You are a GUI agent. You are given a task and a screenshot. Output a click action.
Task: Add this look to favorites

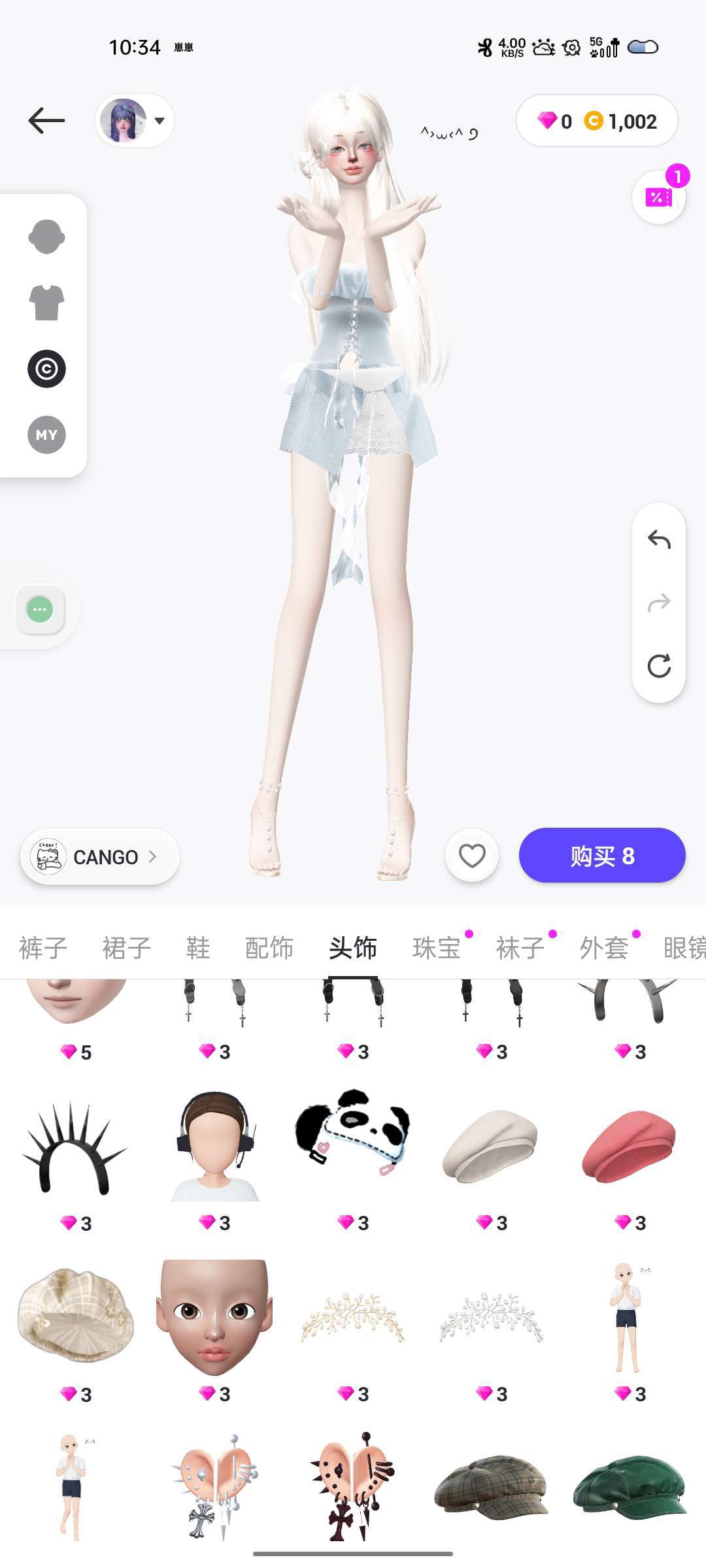(x=471, y=855)
